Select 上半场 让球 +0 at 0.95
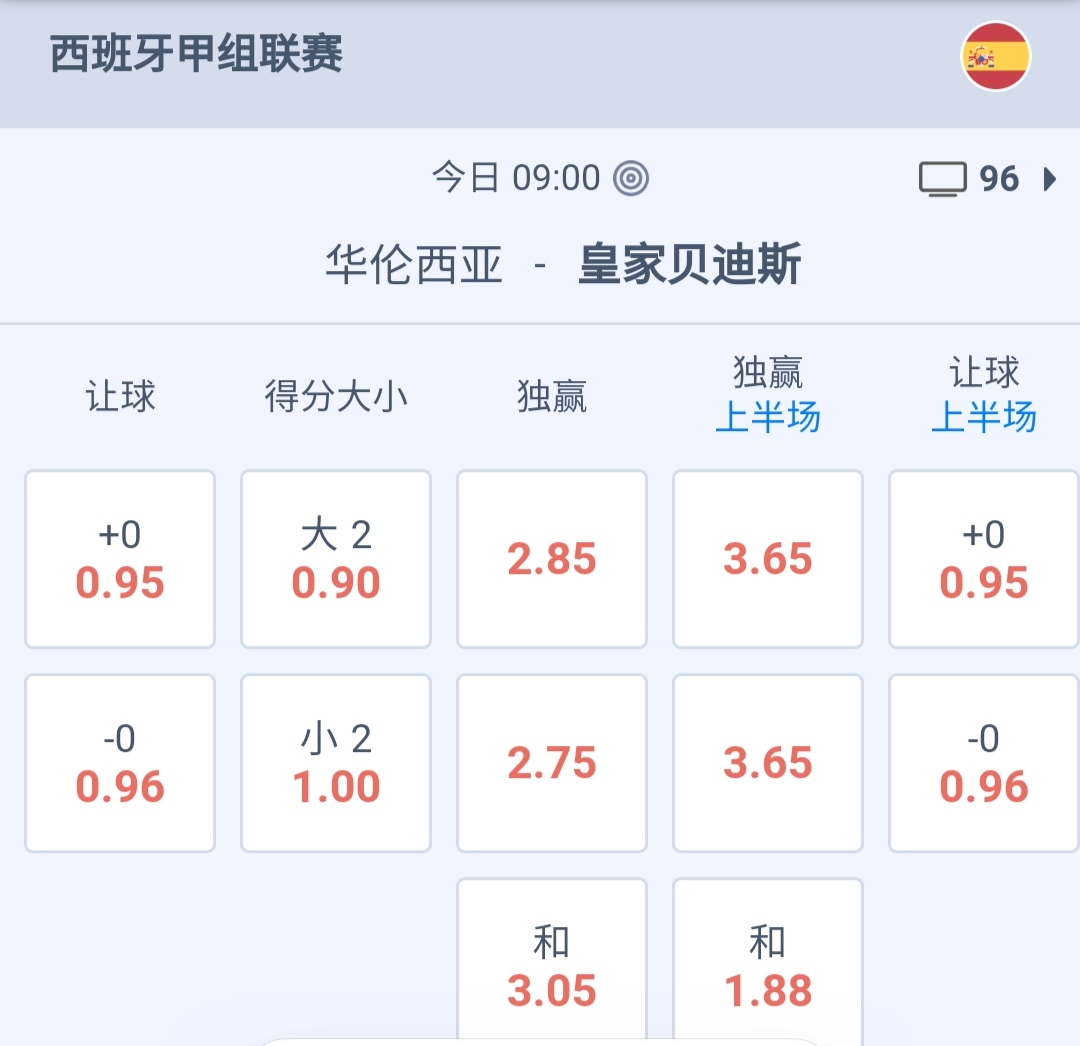Screen dimensions: 1080x1046 [984, 559]
